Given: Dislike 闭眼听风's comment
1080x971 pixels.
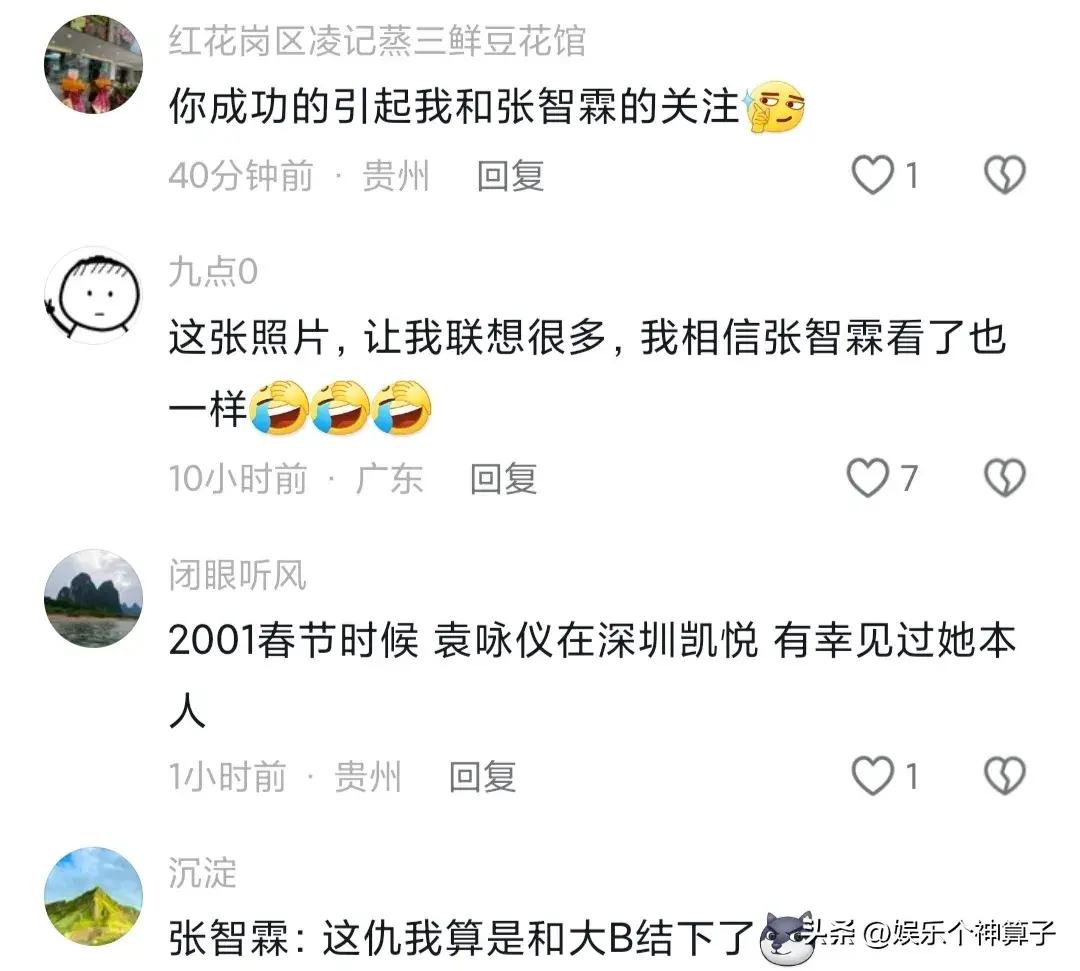Looking at the screenshot, I should tap(1004, 777).
